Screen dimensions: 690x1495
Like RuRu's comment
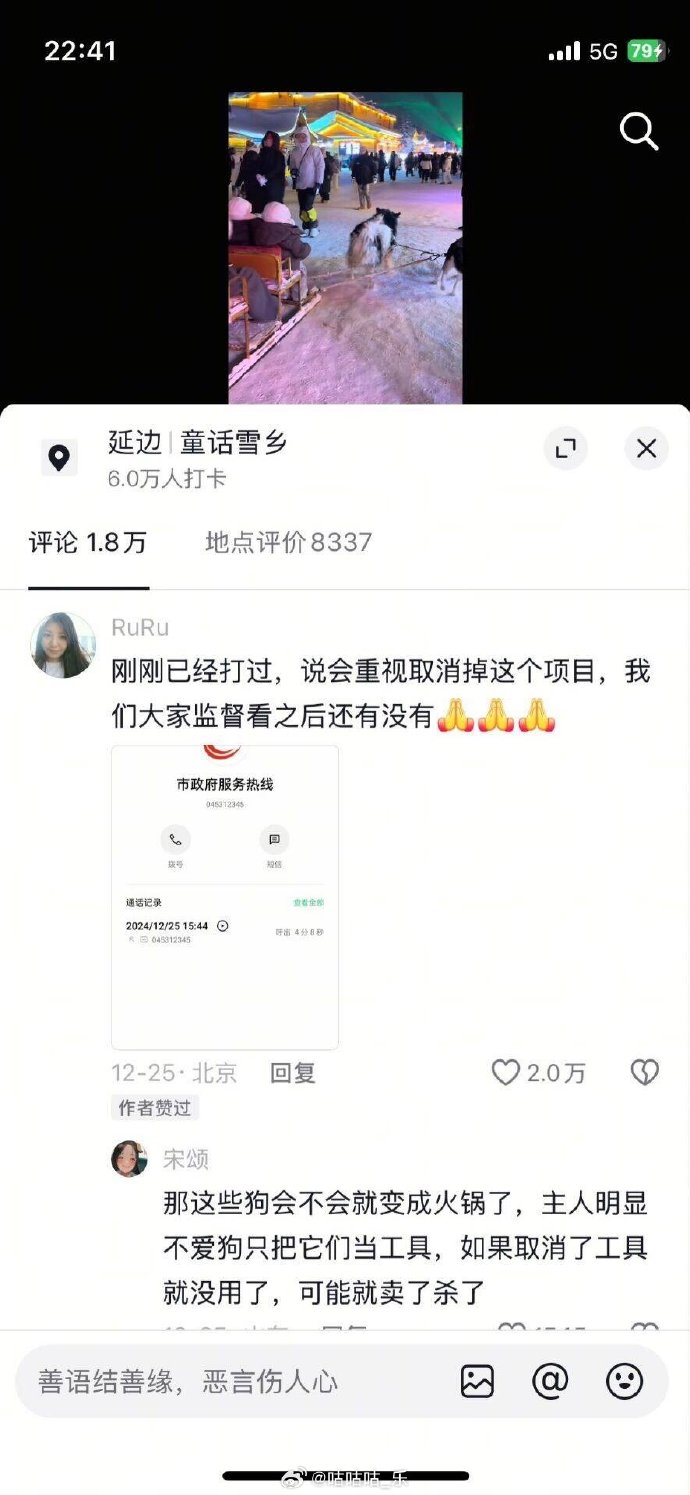click(507, 1073)
